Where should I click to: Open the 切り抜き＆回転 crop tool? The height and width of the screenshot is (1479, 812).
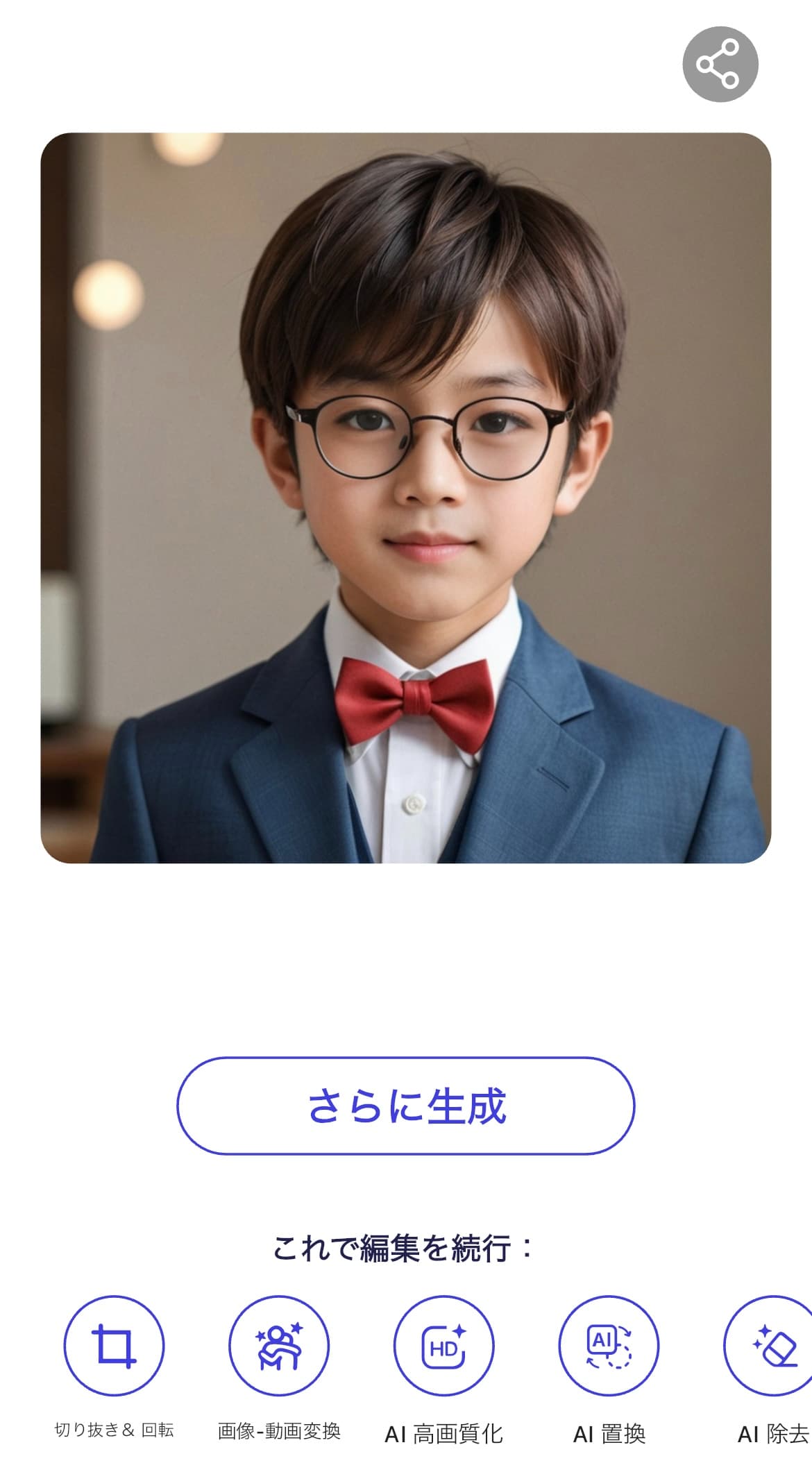tap(114, 1345)
